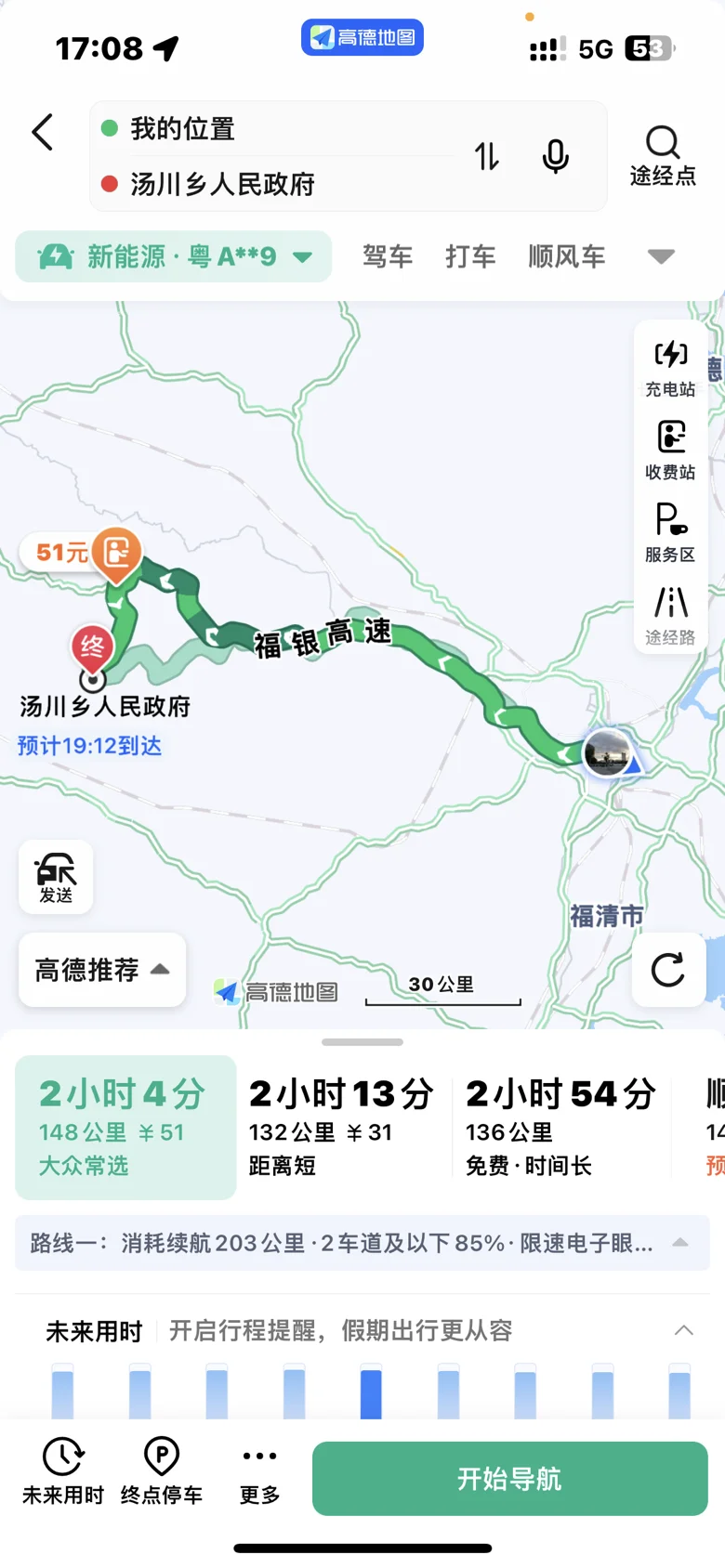Select the 2小时54分 免费 route
Viewport: 725px width, 1568px height.
[x=560, y=1127]
